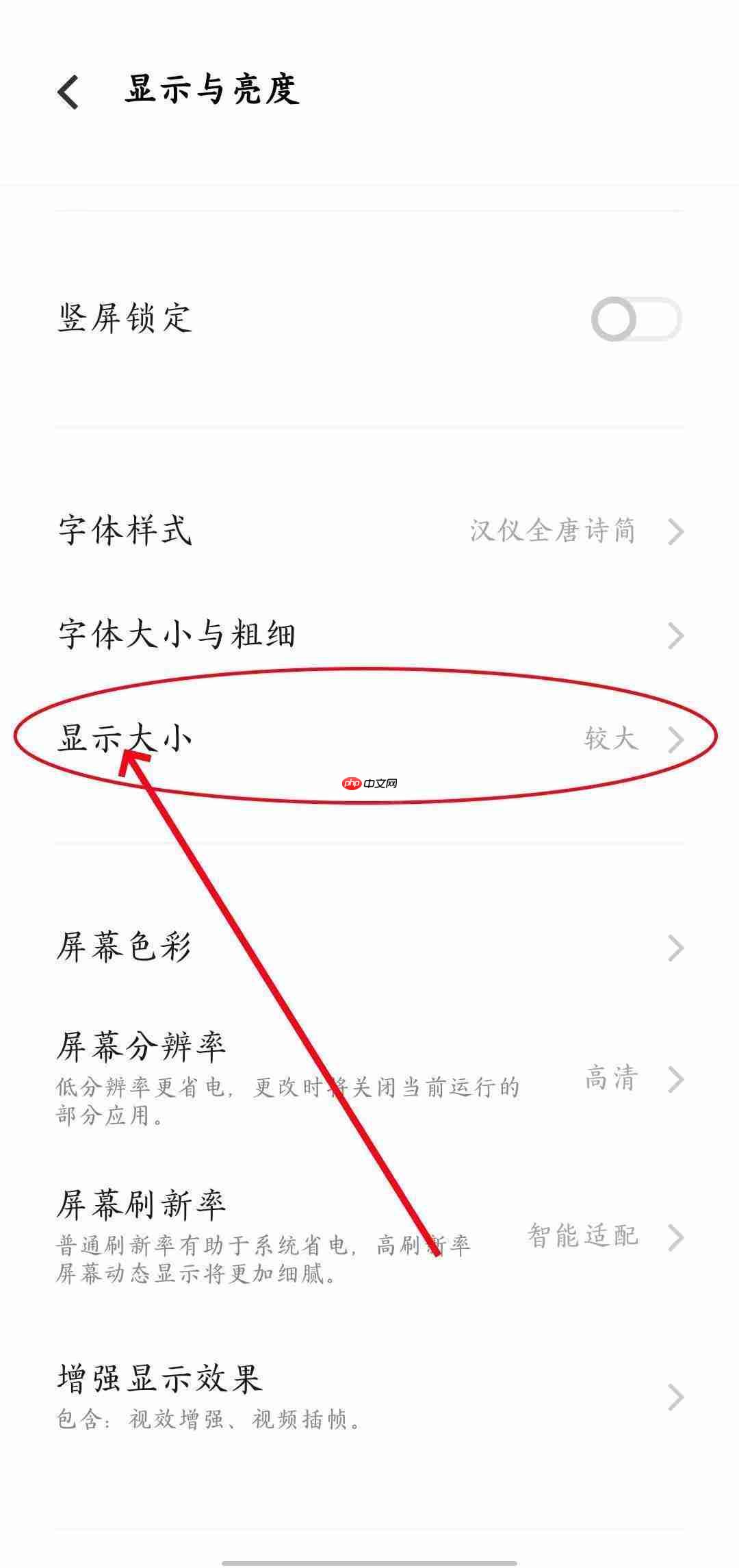Click the chevron next to 字体大小与粗细
739x1568 pixels.
point(676,636)
